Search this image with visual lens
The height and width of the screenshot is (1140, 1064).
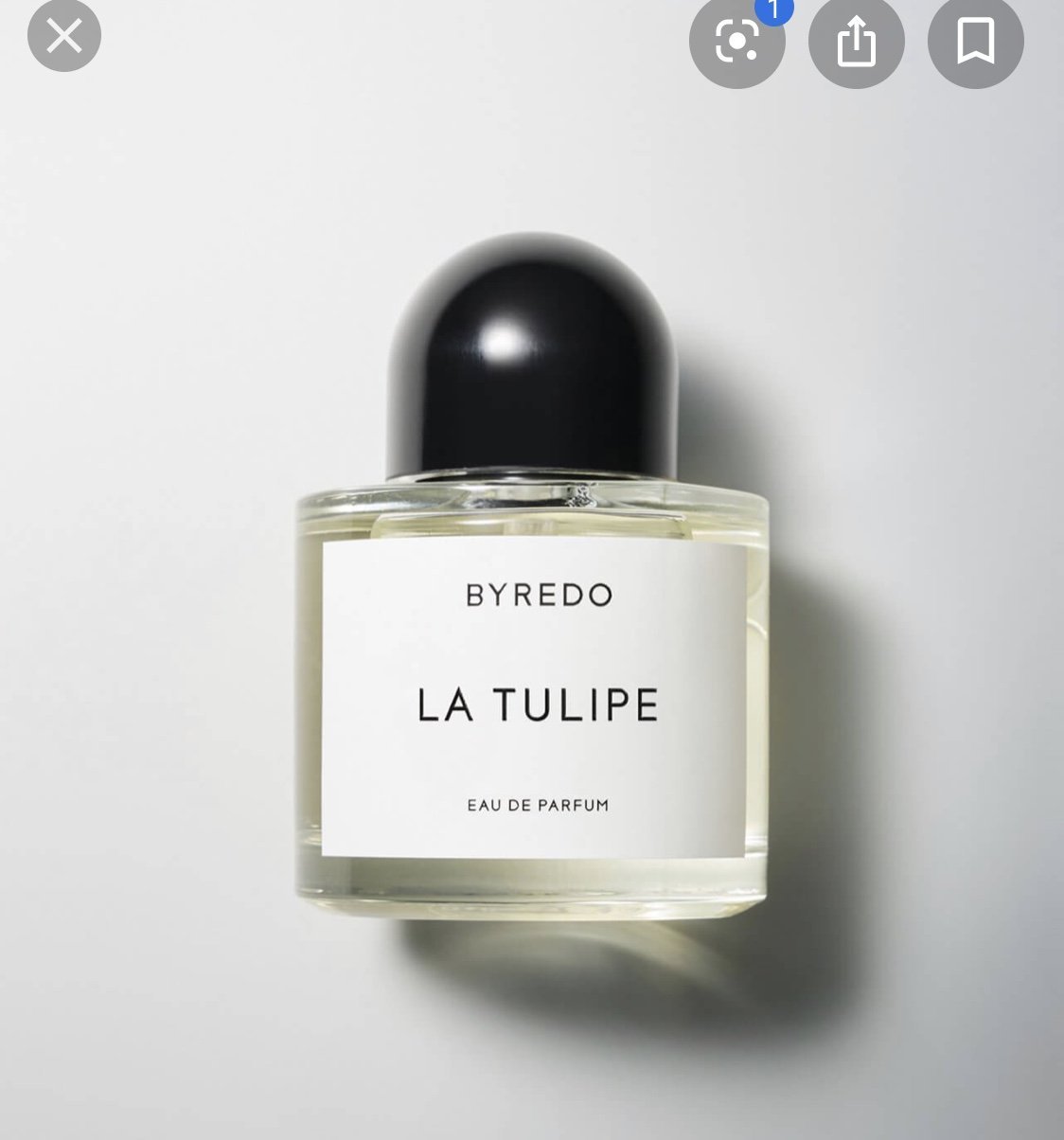736,41
